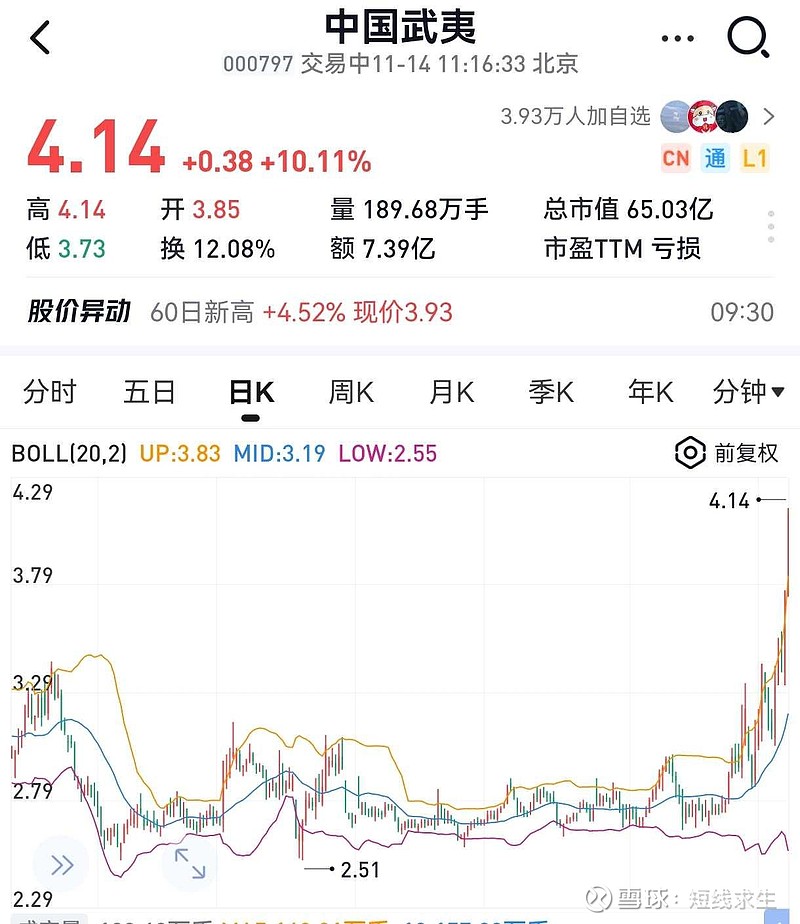Switch to the 分时 chart tab
This screenshot has height=924, width=800.
tap(49, 392)
